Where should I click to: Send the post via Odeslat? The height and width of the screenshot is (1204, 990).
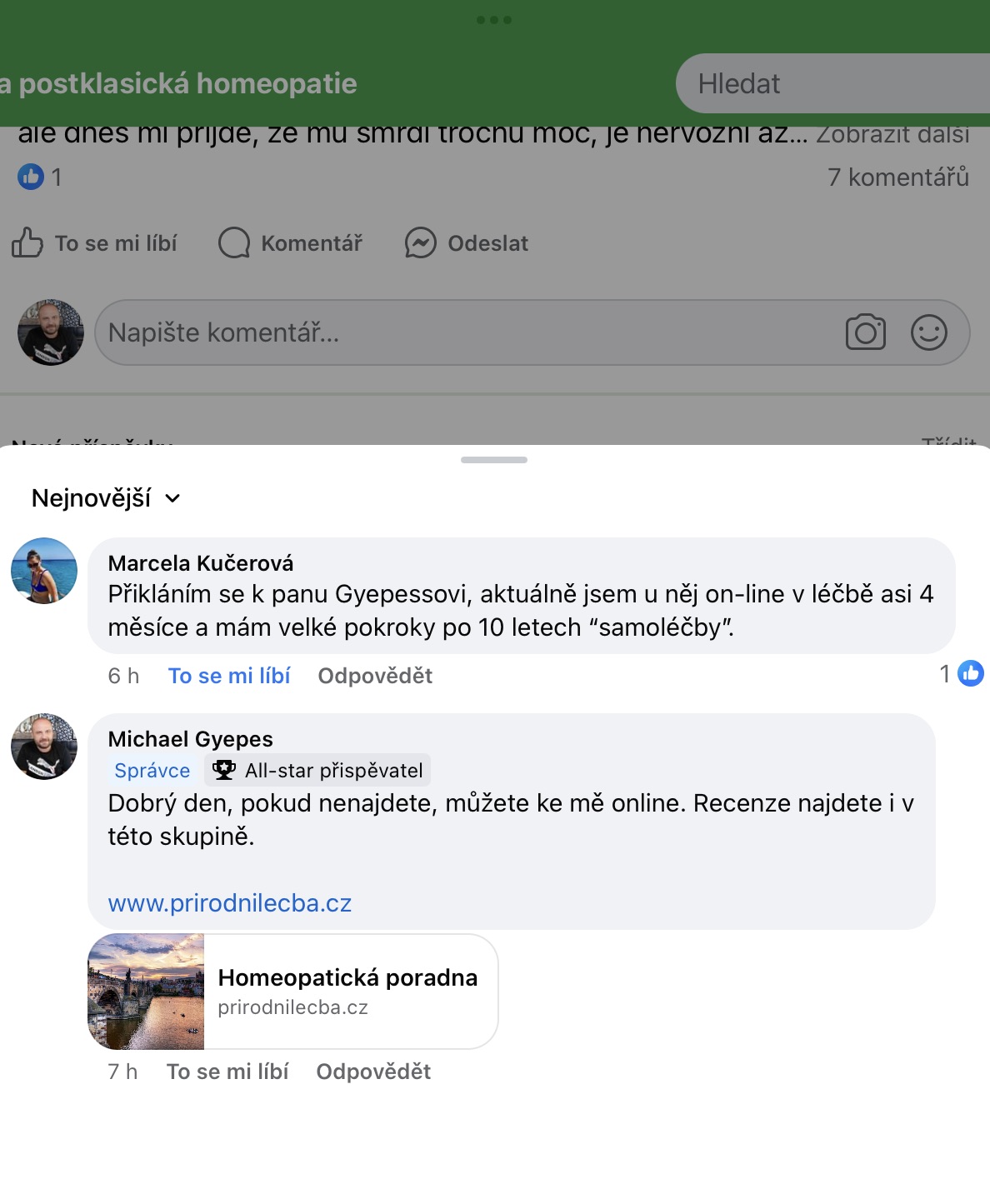click(467, 243)
